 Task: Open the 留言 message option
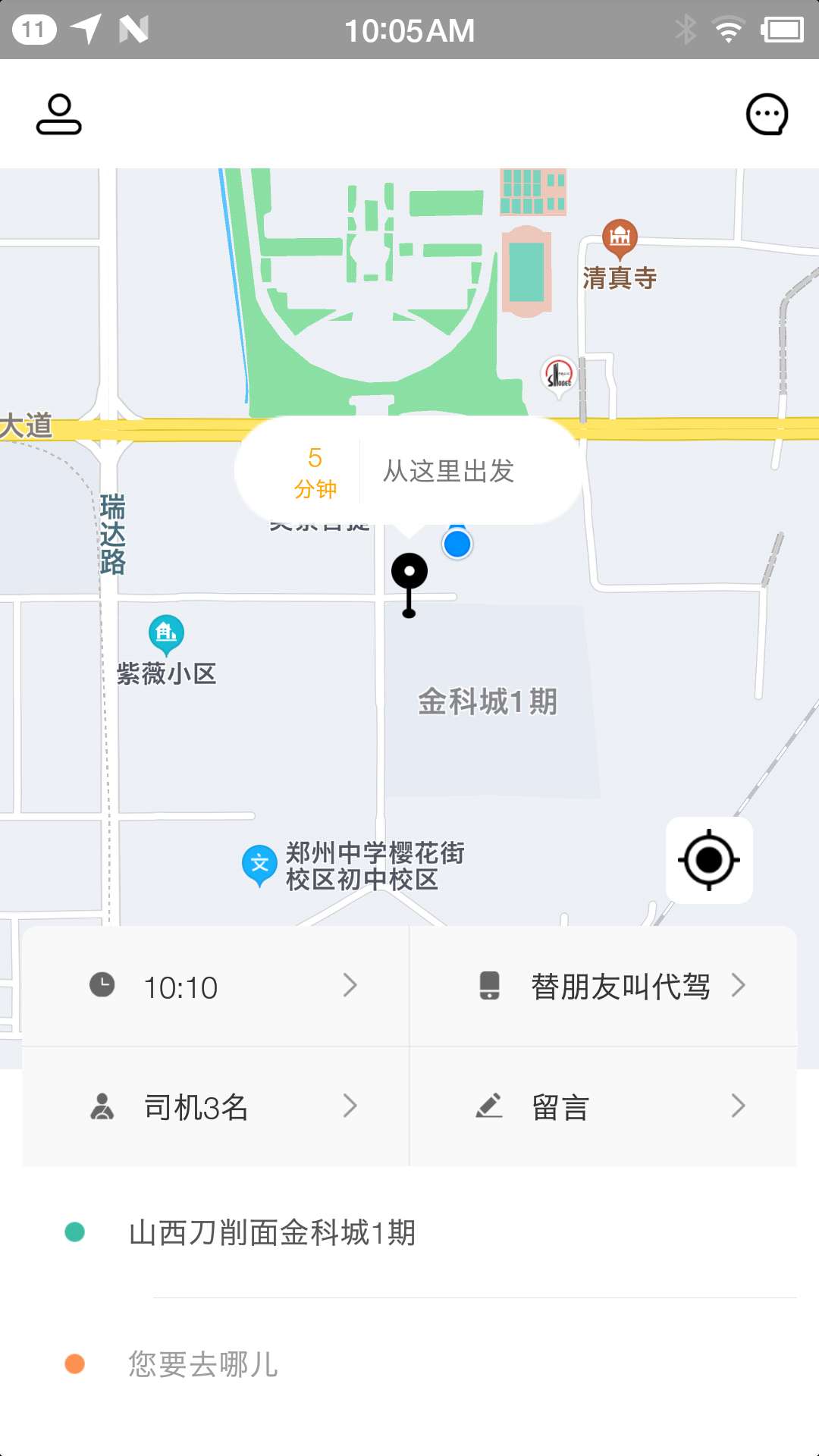click(x=603, y=1106)
